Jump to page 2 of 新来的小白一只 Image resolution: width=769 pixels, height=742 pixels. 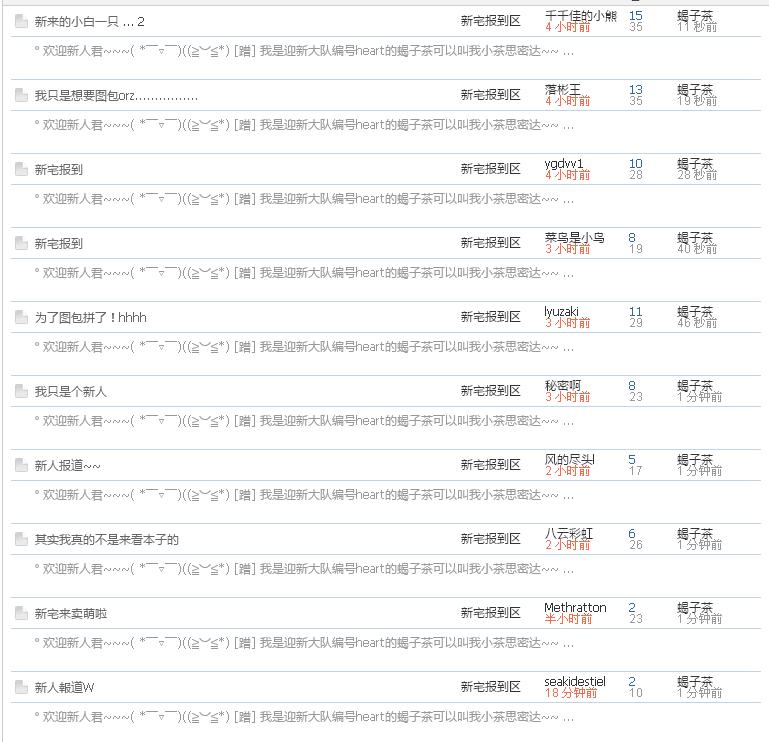point(141,21)
